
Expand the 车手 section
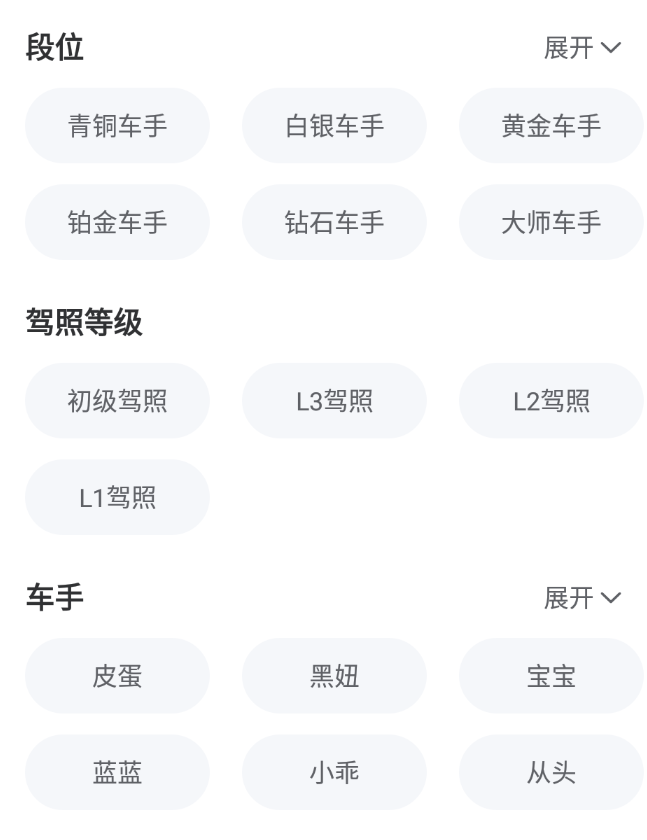pos(582,598)
